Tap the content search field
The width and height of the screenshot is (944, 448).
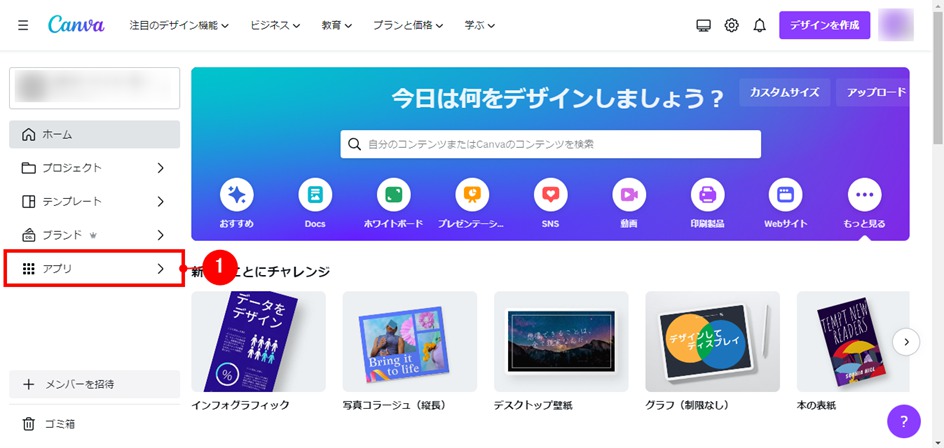pos(550,144)
